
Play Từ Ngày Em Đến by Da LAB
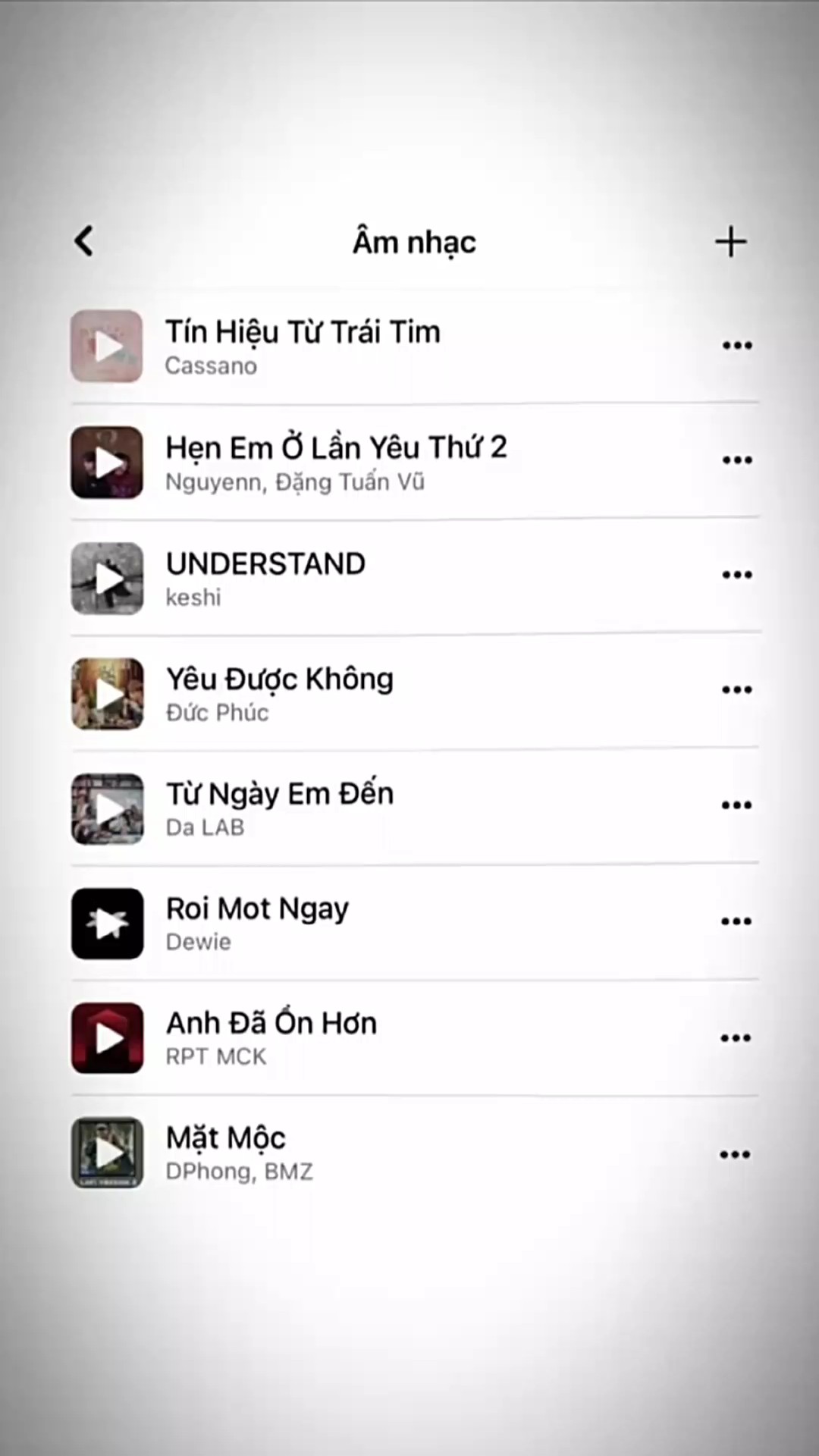click(107, 809)
